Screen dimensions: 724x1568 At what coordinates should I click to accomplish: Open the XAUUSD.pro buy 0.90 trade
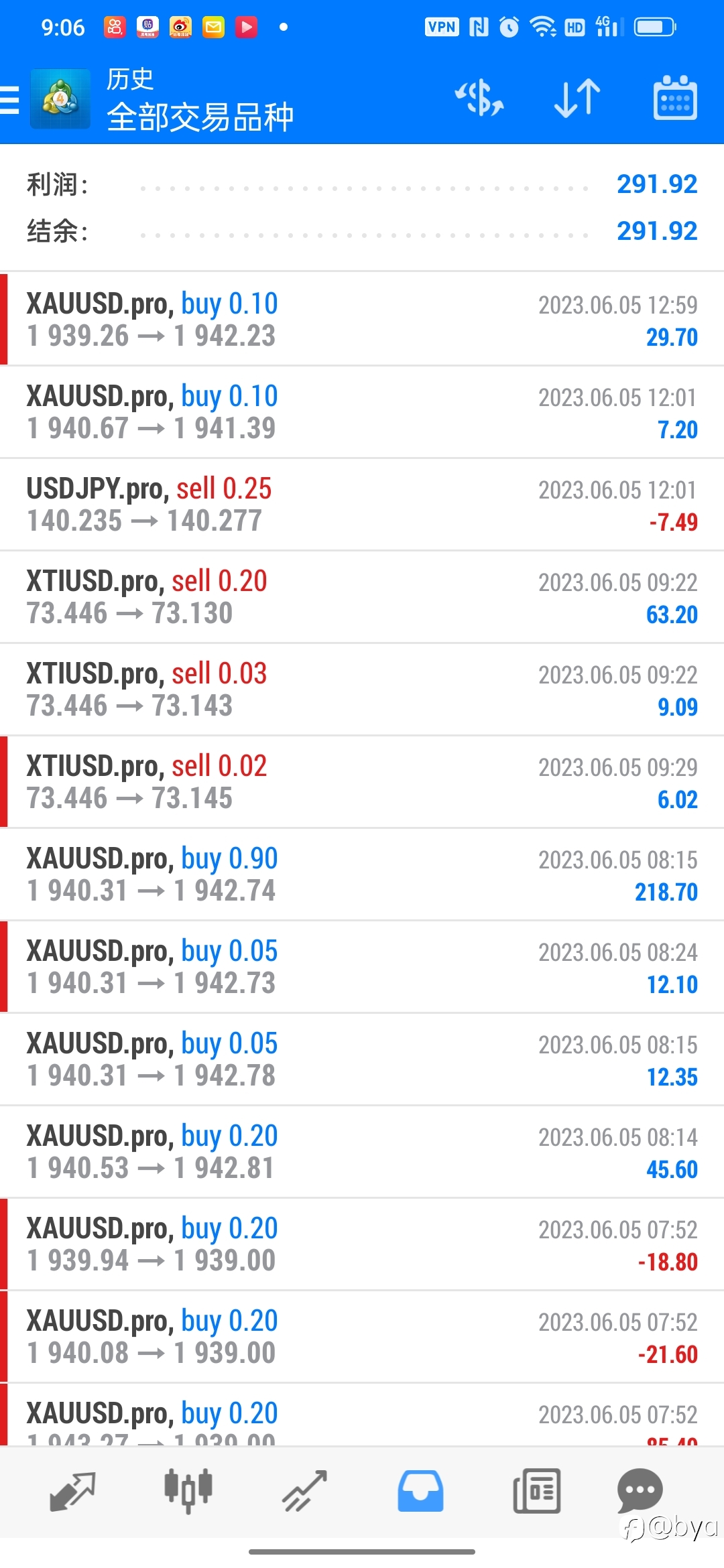[362, 874]
